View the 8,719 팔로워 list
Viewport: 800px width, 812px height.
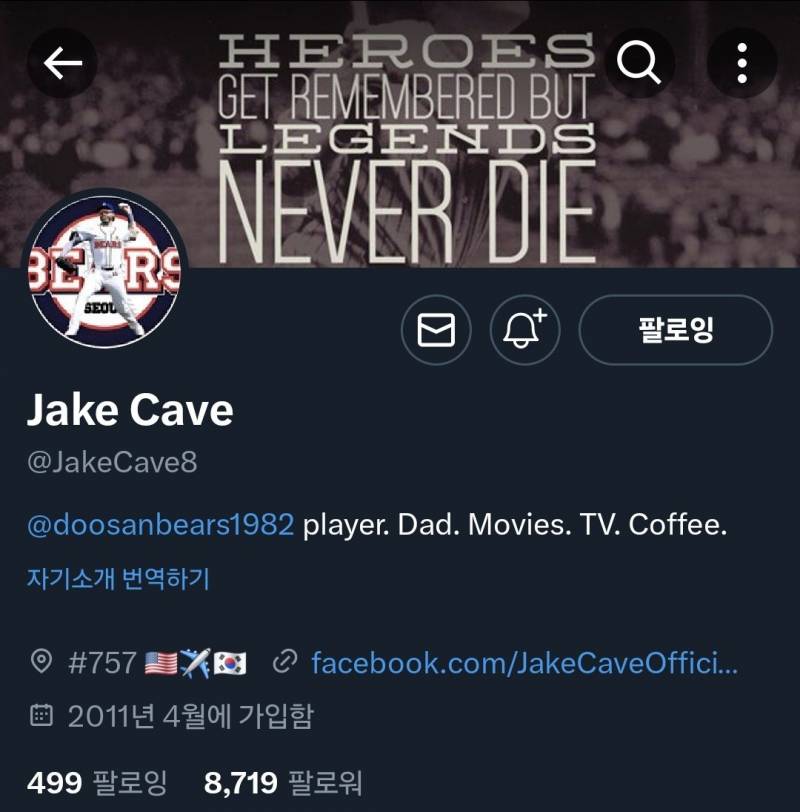coord(282,783)
